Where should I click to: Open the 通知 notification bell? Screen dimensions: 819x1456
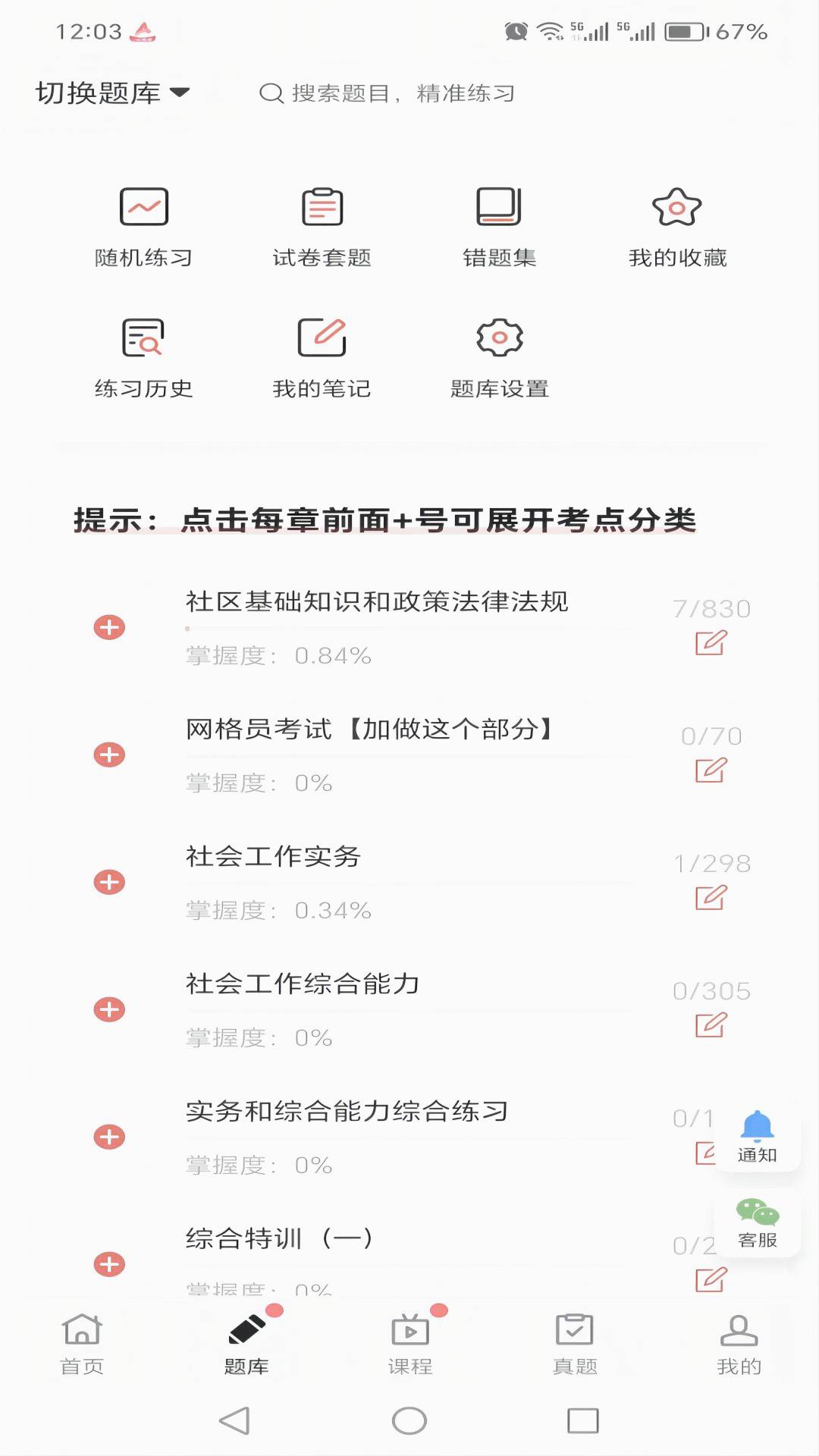(x=757, y=1137)
